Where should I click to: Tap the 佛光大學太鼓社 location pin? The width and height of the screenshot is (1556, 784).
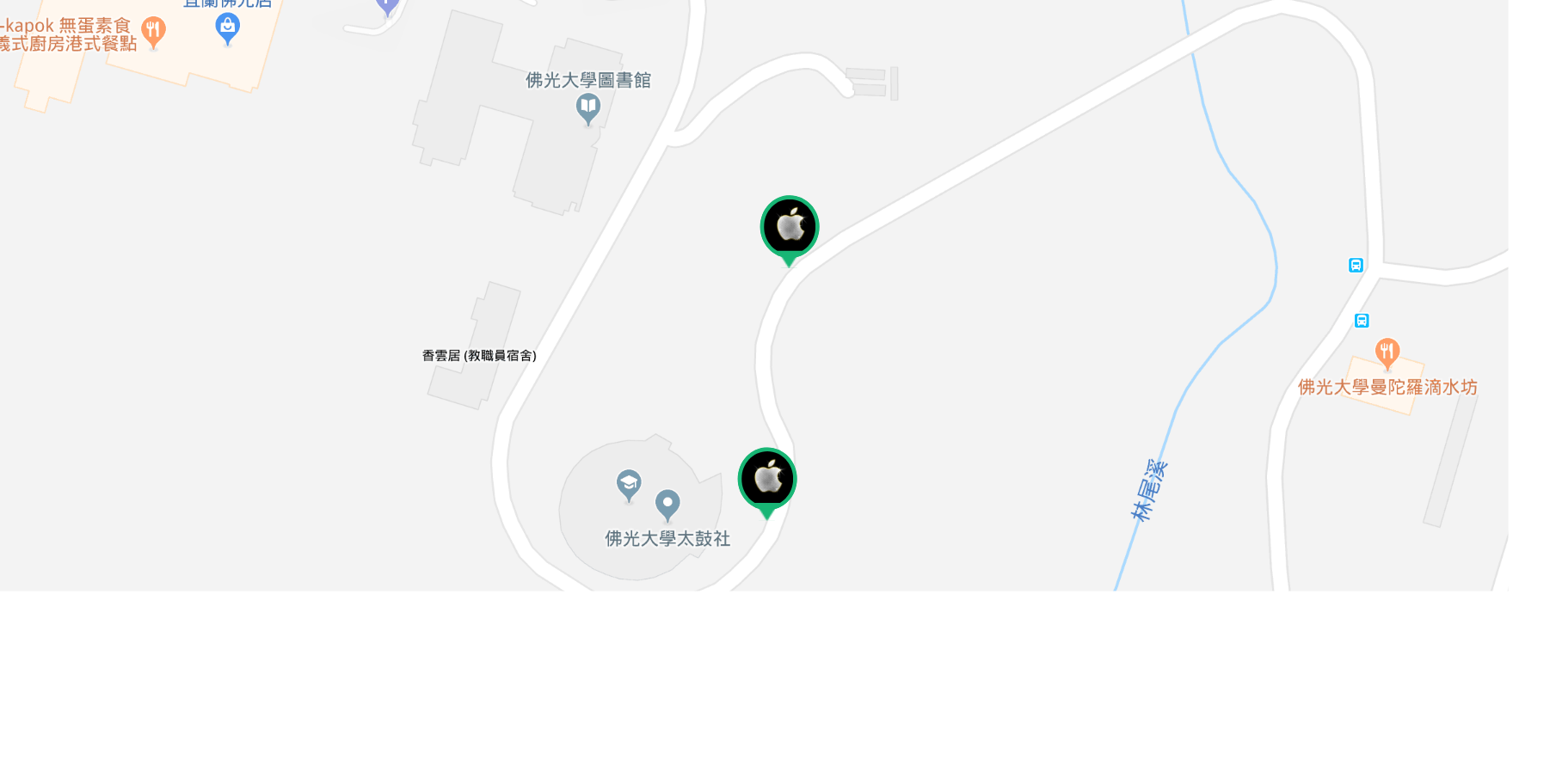(667, 504)
